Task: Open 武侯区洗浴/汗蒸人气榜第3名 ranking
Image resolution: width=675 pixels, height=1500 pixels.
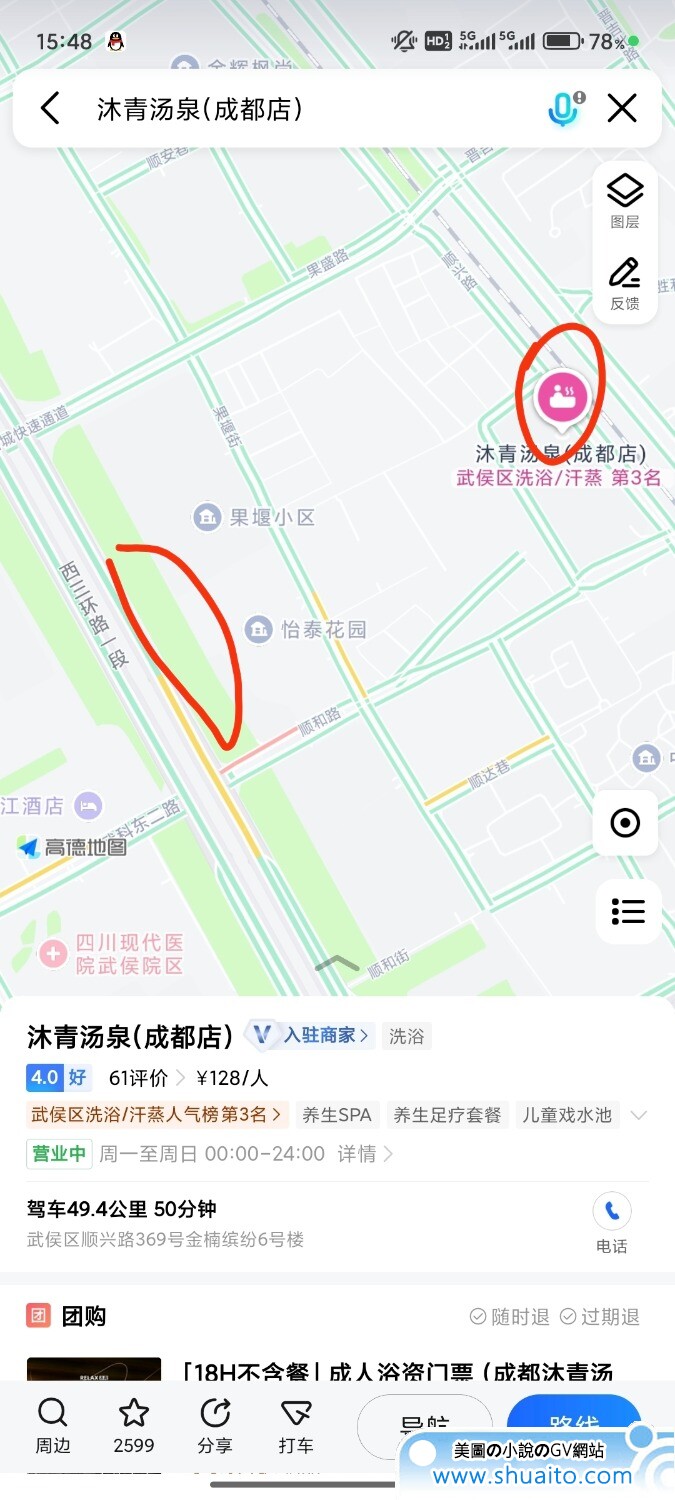Action: [156, 1114]
